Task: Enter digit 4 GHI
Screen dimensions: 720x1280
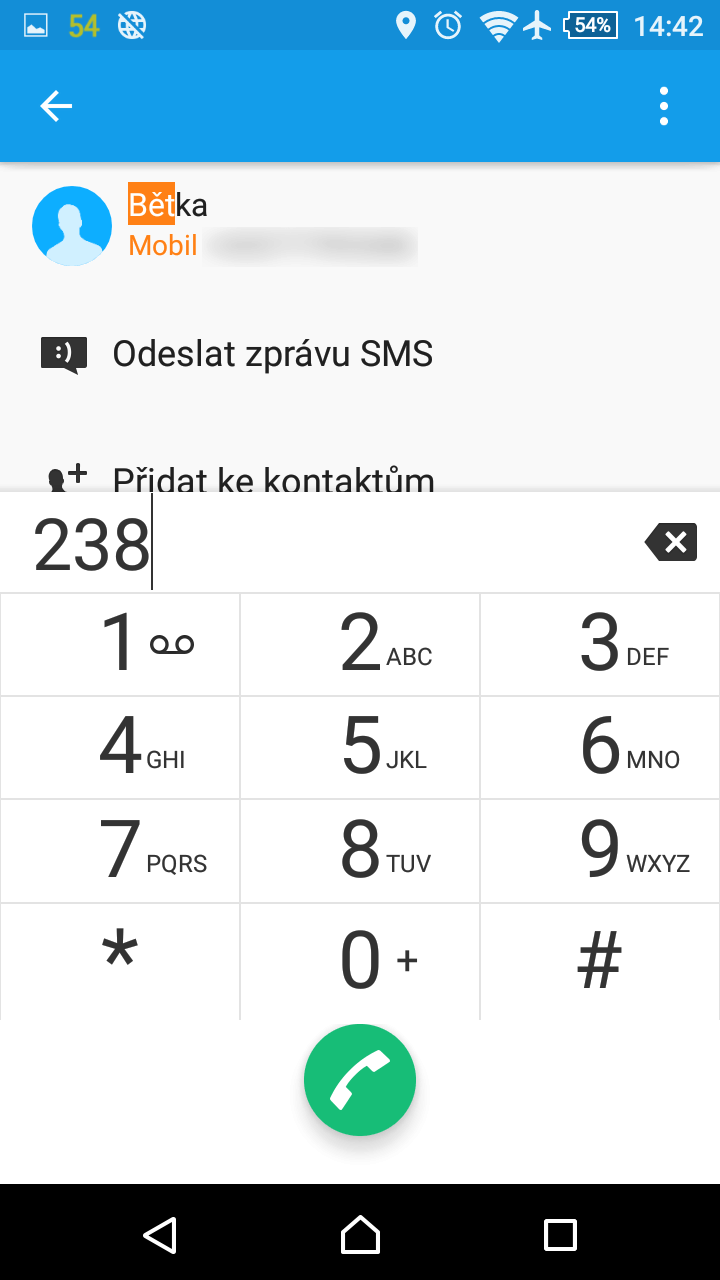Action: click(120, 748)
